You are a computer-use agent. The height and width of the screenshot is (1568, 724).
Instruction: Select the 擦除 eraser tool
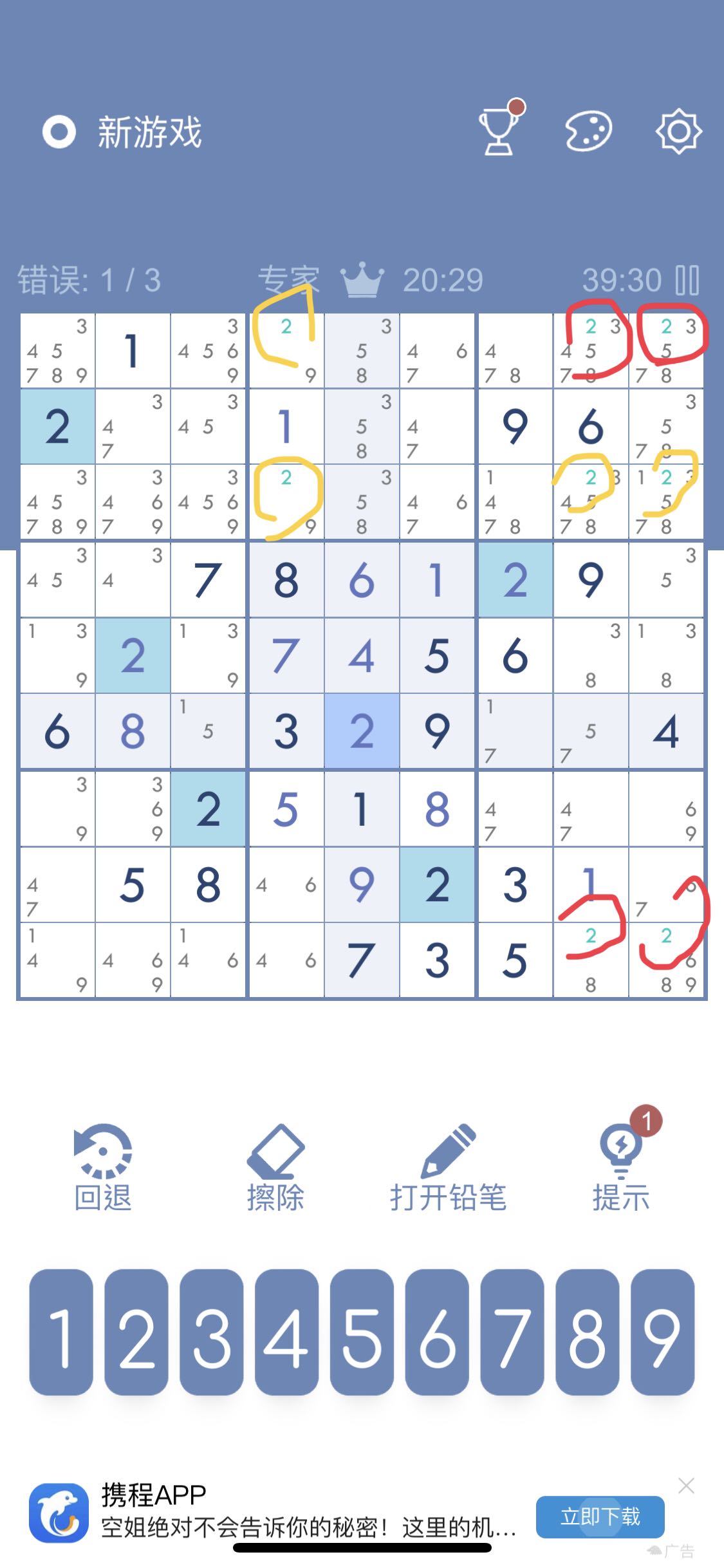click(x=275, y=1169)
